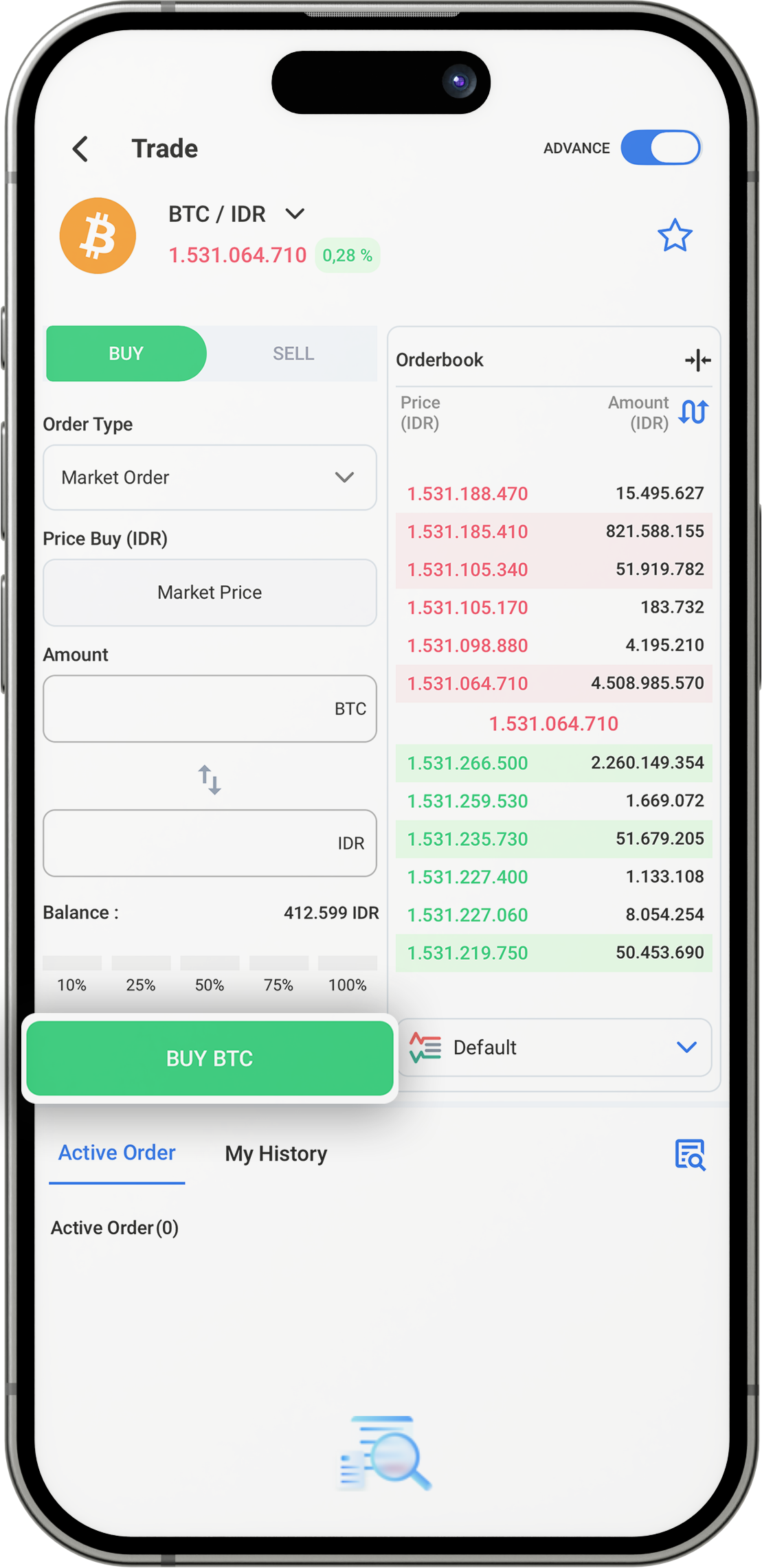Open the orderbook Default view dropdown
The height and width of the screenshot is (1568, 762).
click(x=554, y=1047)
